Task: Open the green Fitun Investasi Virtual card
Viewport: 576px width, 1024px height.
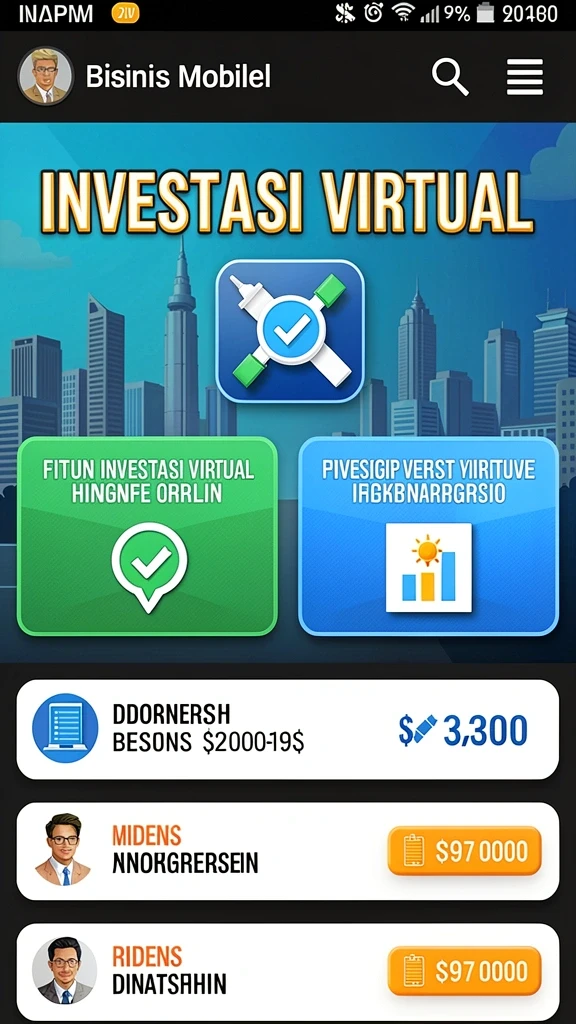Action: pos(148,536)
